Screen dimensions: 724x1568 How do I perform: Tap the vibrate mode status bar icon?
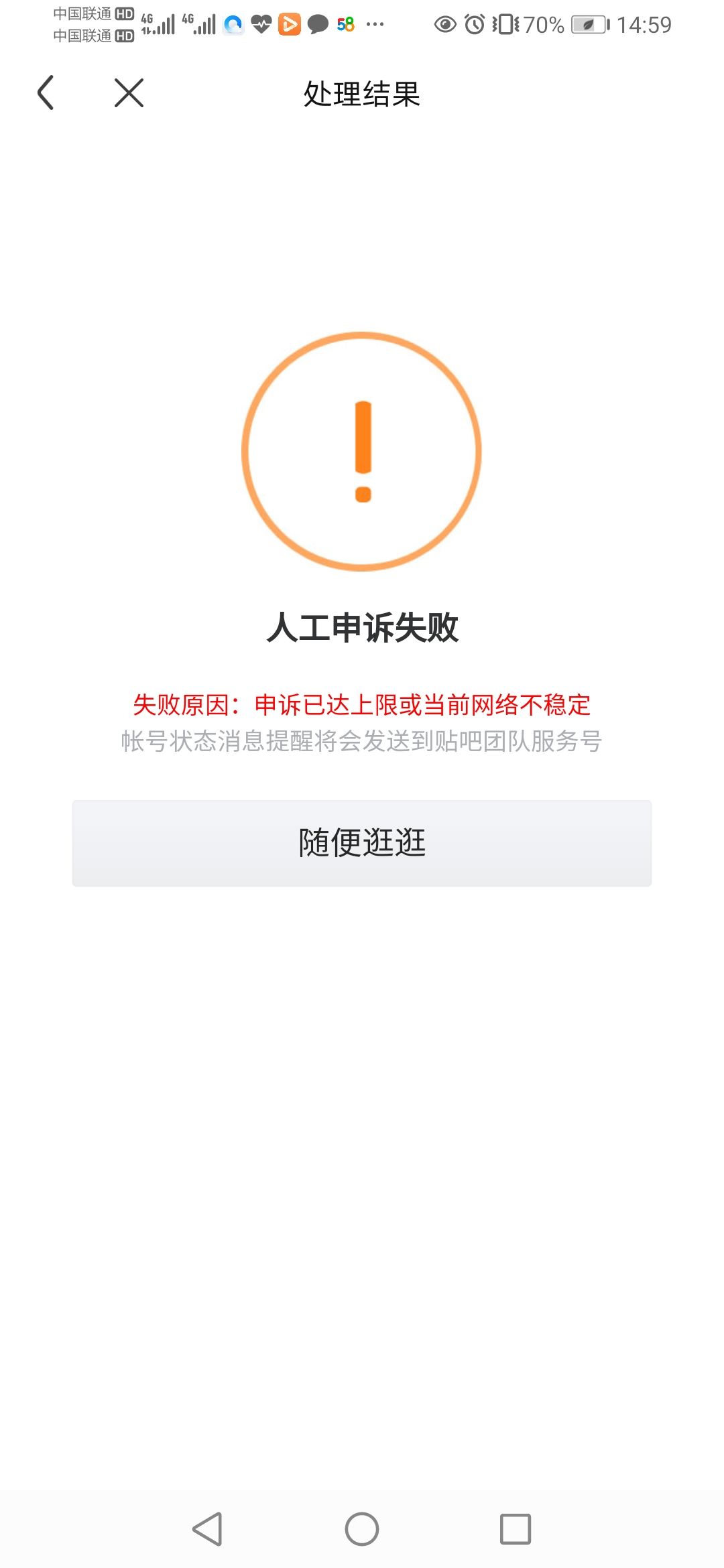[x=503, y=22]
